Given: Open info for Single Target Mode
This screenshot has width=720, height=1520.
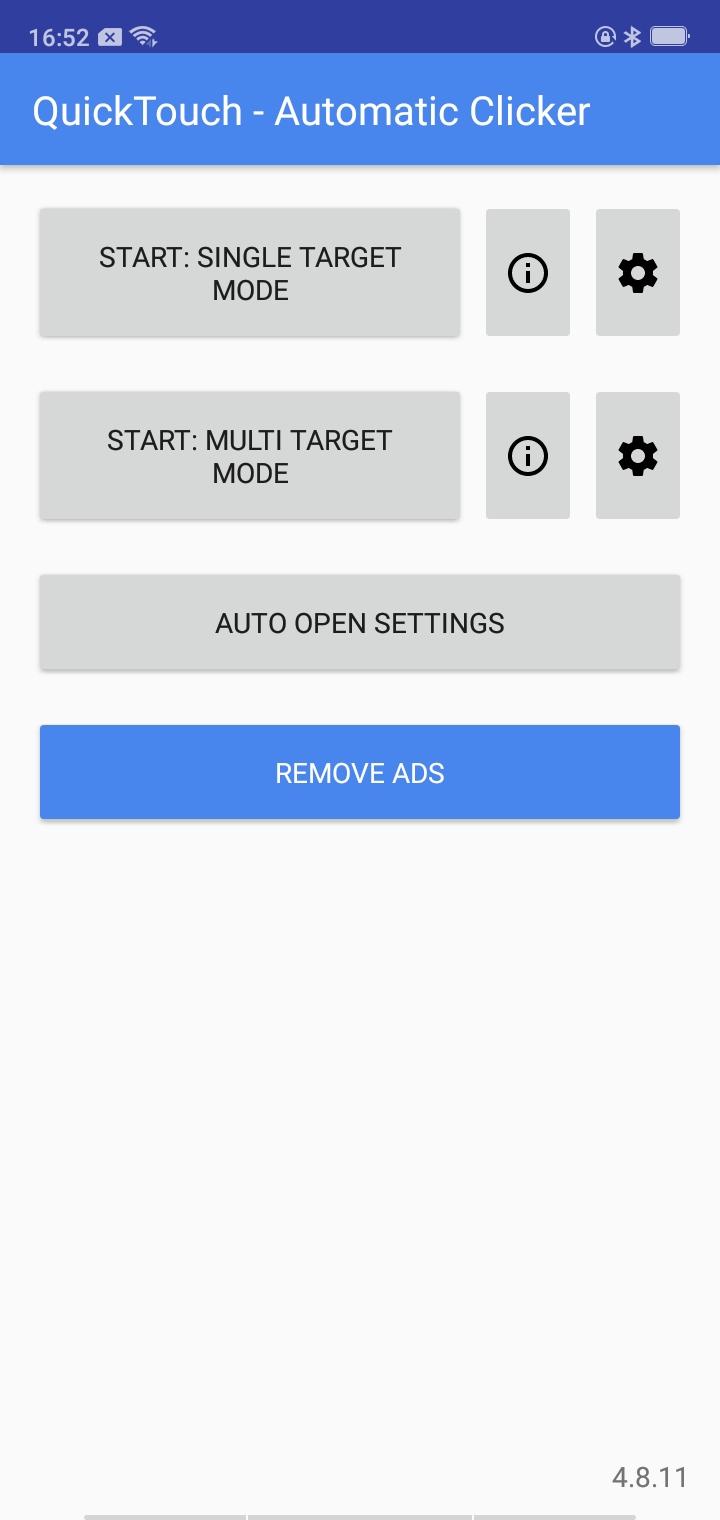Looking at the screenshot, I should point(528,272).
